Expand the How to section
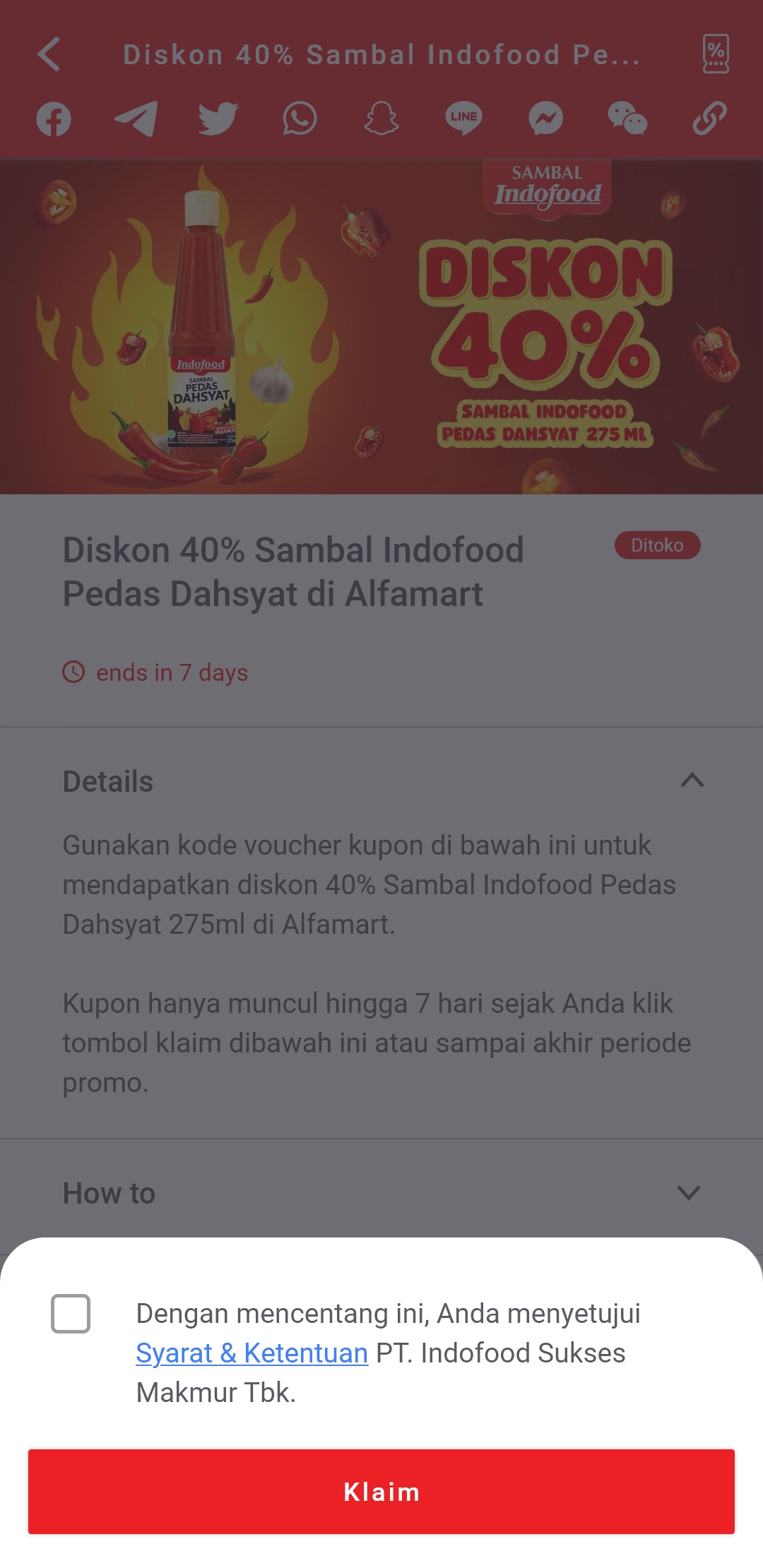 coord(689,1193)
